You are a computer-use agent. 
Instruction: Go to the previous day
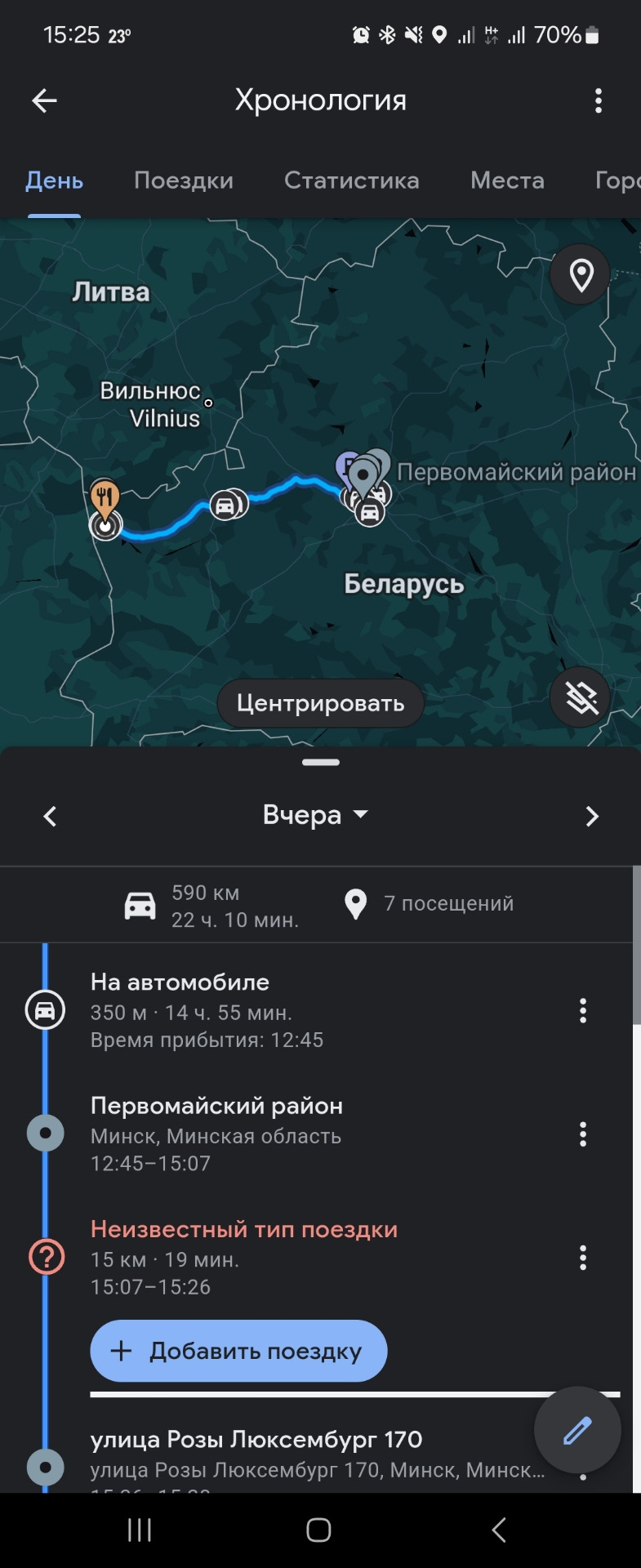pyautogui.click(x=50, y=816)
